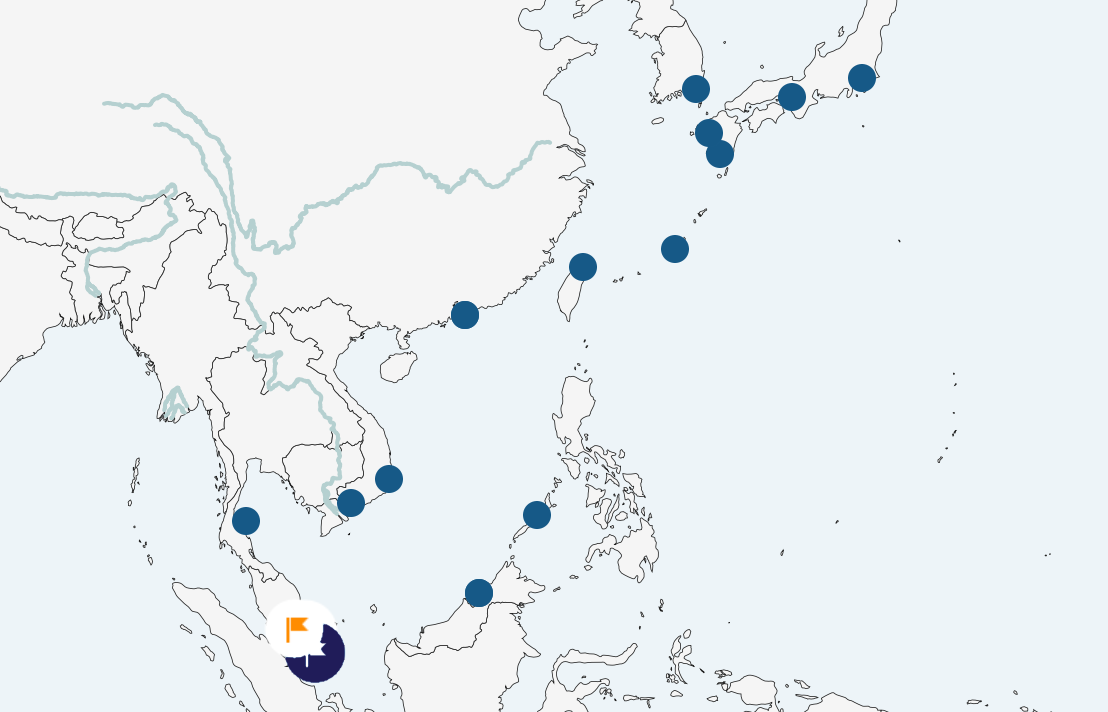Viewport: 1108px width, 712px height.
Task: Tap the marker on Busan, South Korea
Action: (x=696, y=89)
